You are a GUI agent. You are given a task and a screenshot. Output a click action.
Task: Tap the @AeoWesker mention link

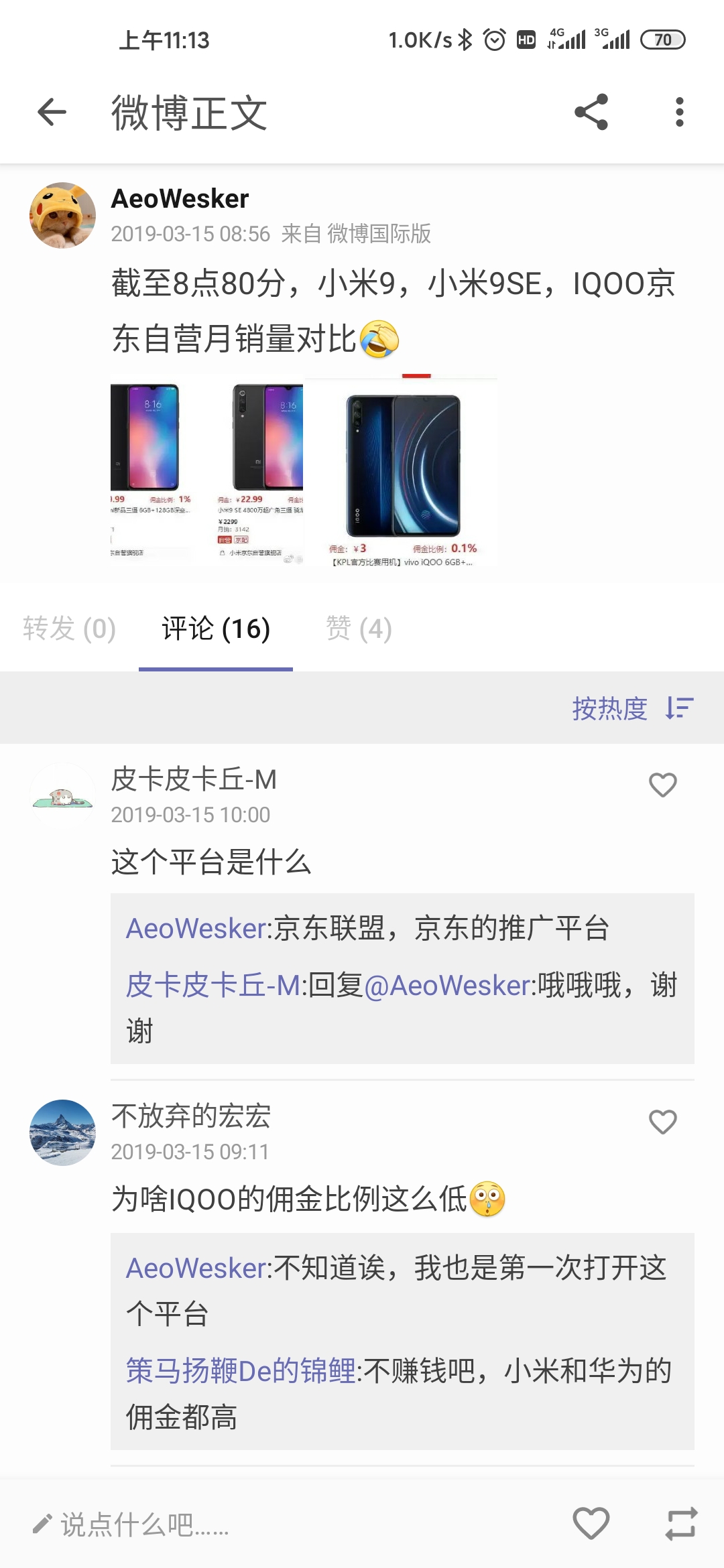tap(447, 986)
